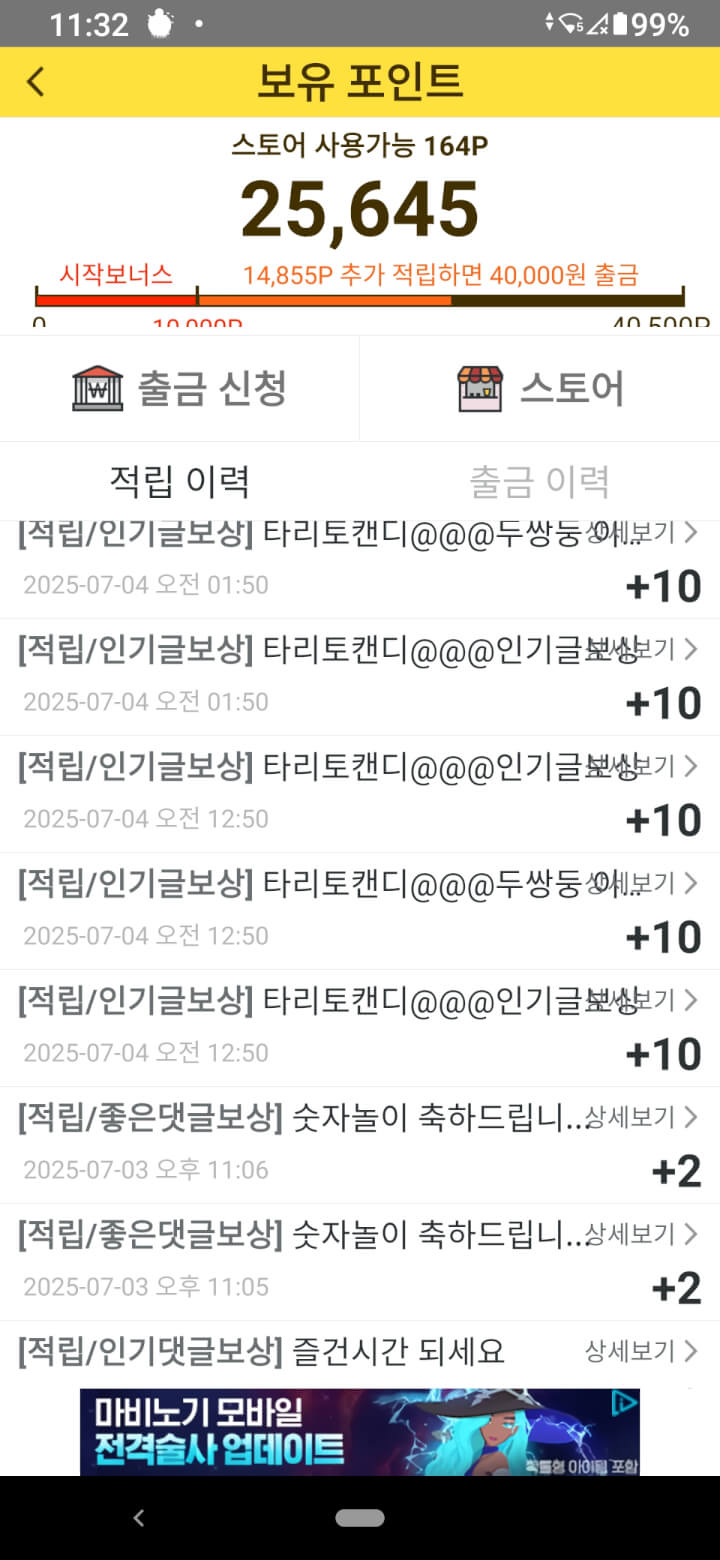Tap the system back button

139,1518
